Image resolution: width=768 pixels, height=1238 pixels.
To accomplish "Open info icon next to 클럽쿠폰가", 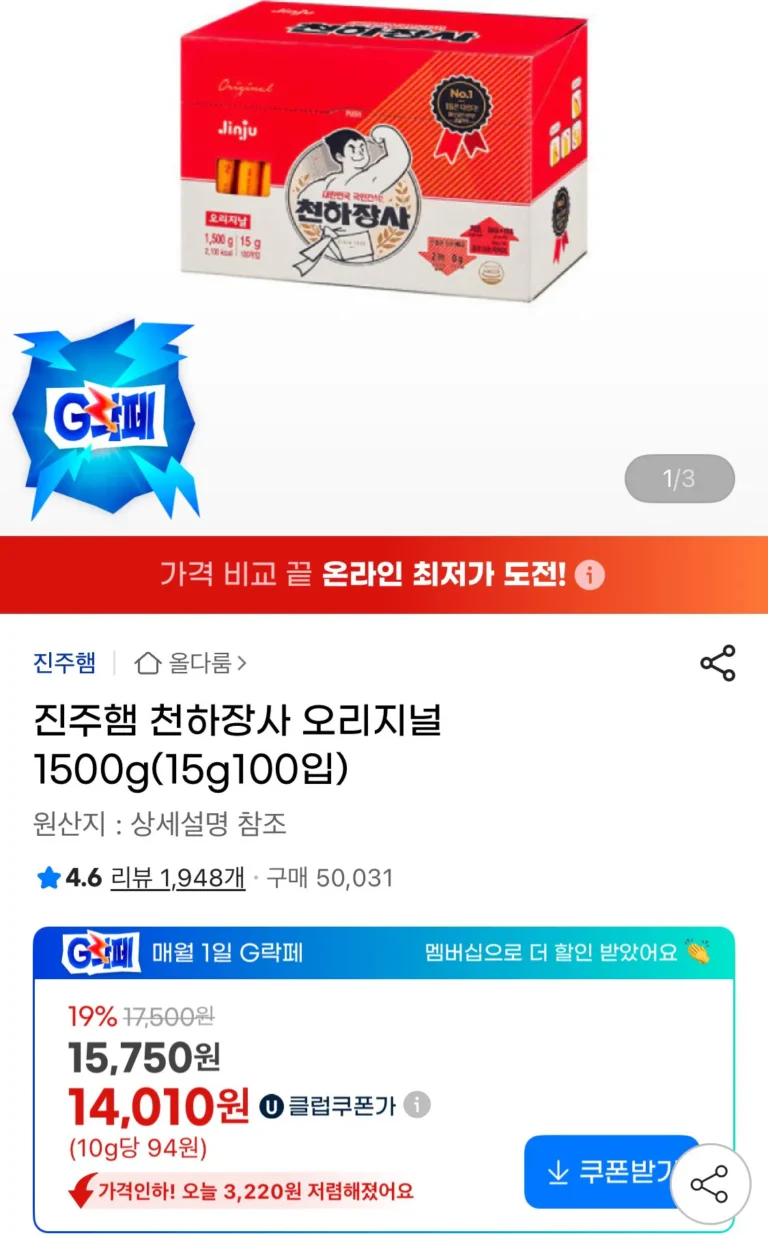I will pyautogui.click(x=417, y=1105).
